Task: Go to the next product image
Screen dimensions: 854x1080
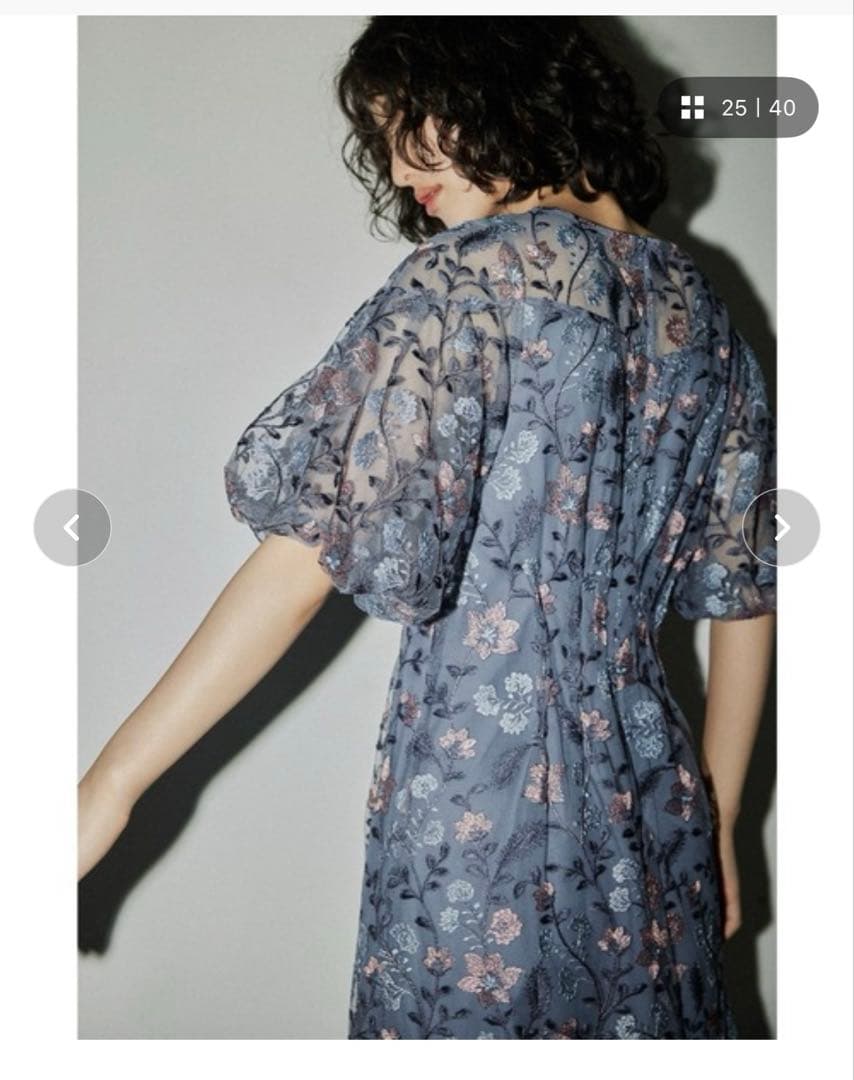Action: tap(781, 527)
